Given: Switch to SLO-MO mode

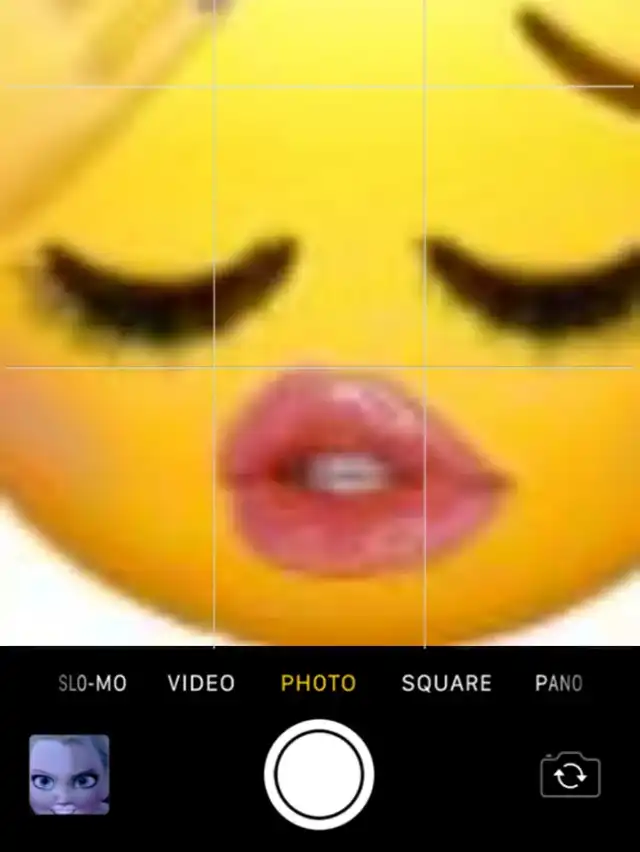Looking at the screenshot, I should tap(93, 684).
